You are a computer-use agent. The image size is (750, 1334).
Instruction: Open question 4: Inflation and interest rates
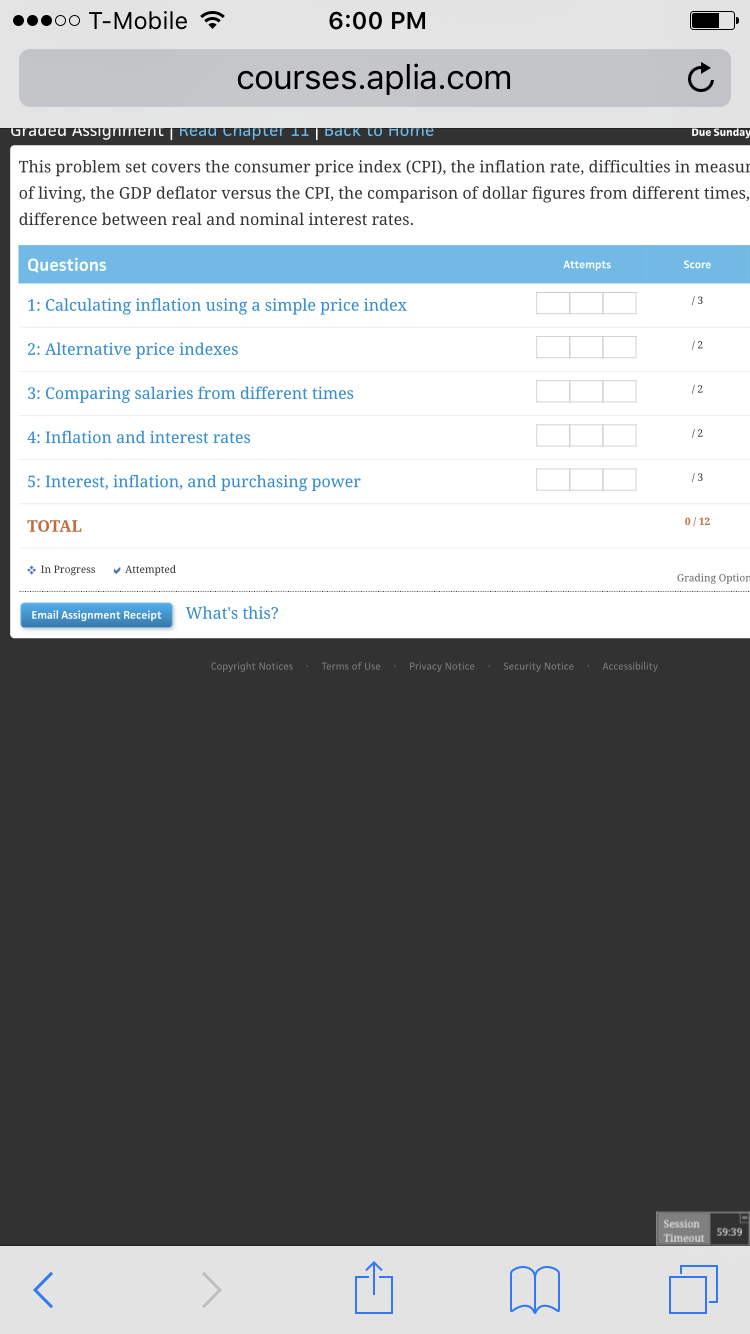pos(139,437)
